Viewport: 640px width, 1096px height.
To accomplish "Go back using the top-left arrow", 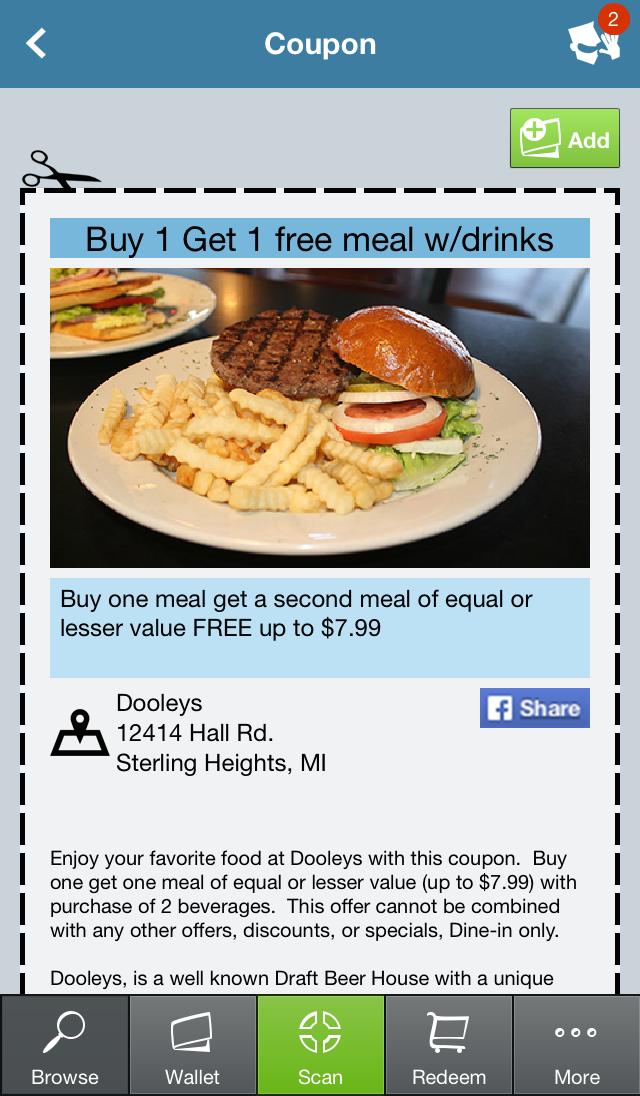I will (37, 44).
